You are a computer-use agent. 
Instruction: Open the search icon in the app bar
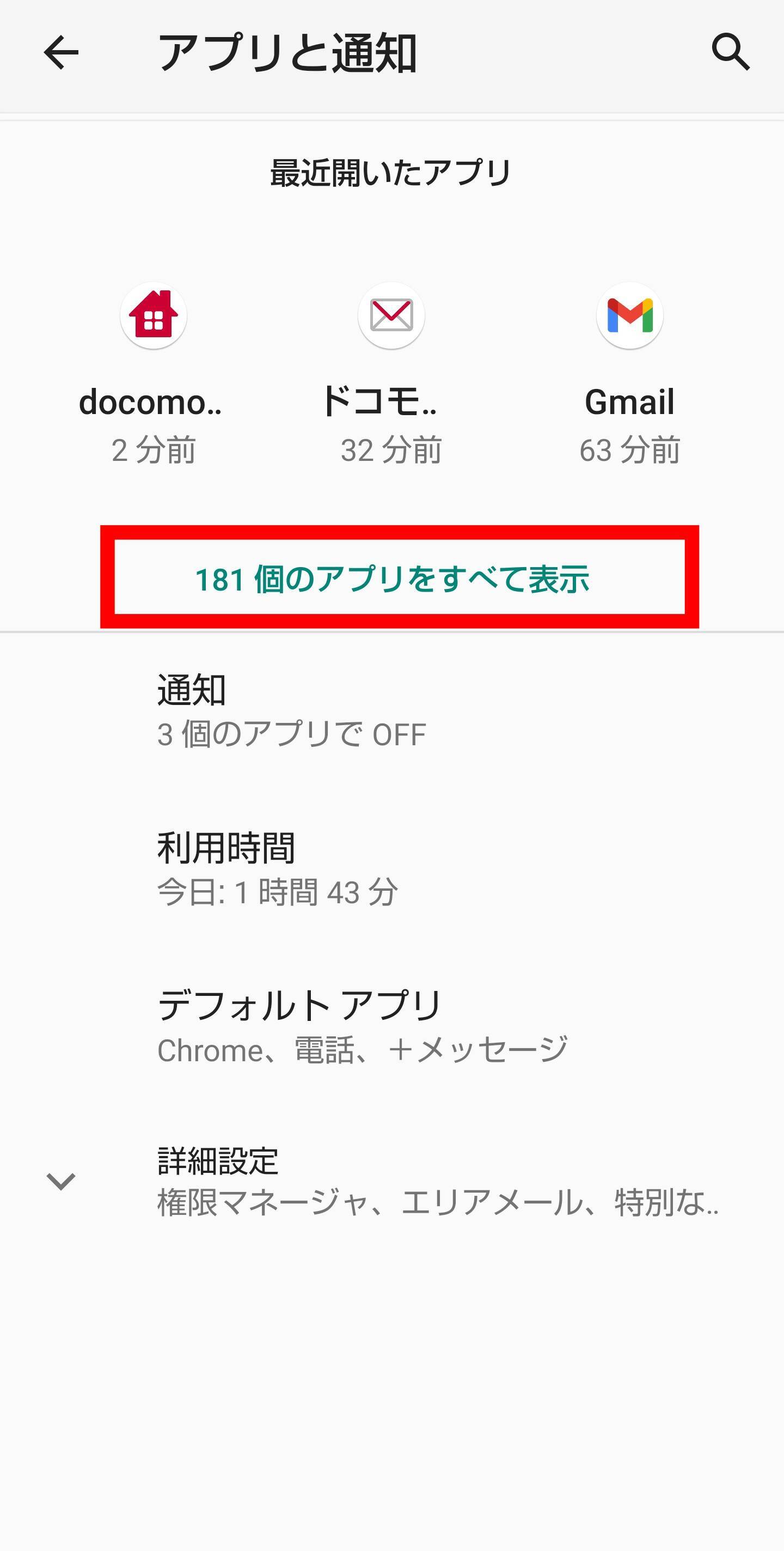pyautogui.click(x=731, y=52)
